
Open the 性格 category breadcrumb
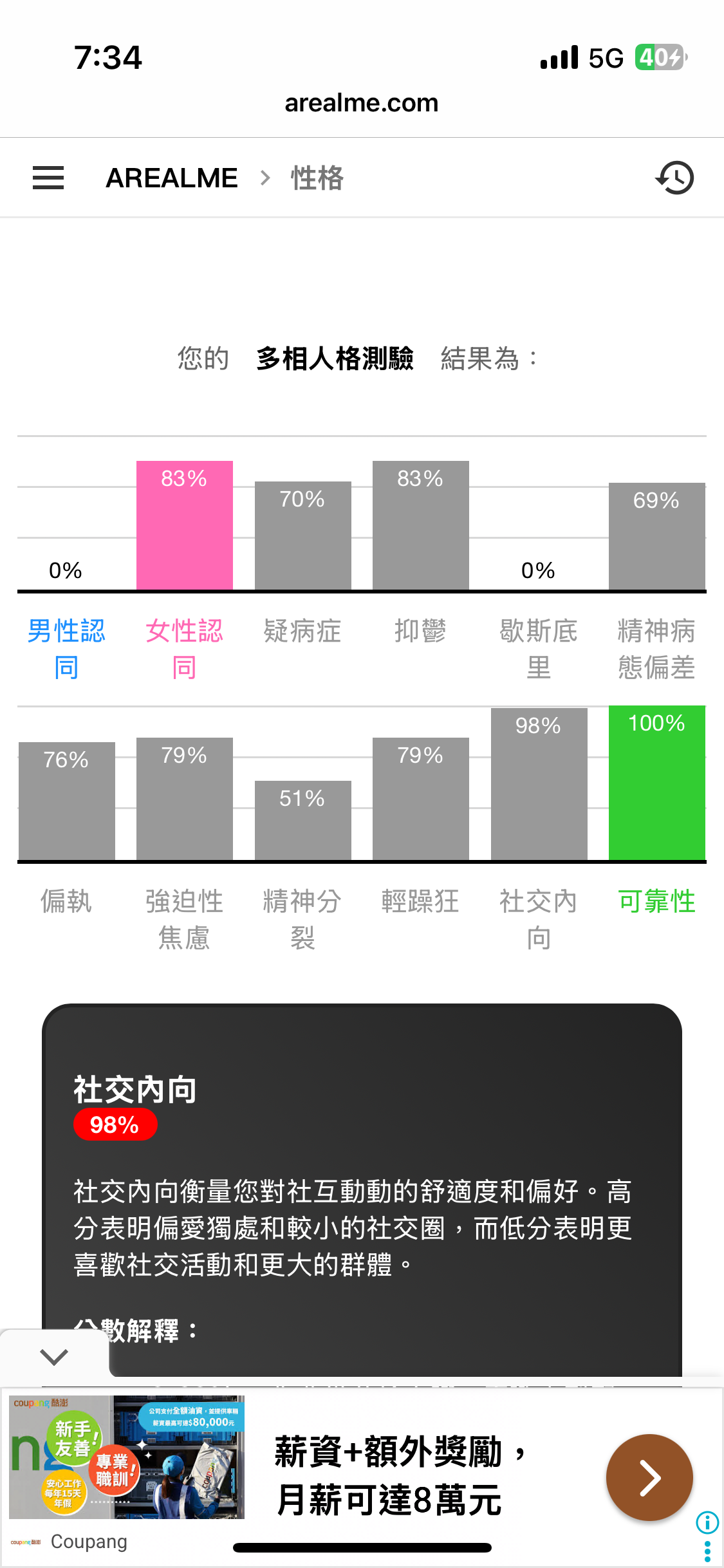click(x=317, y=178)
